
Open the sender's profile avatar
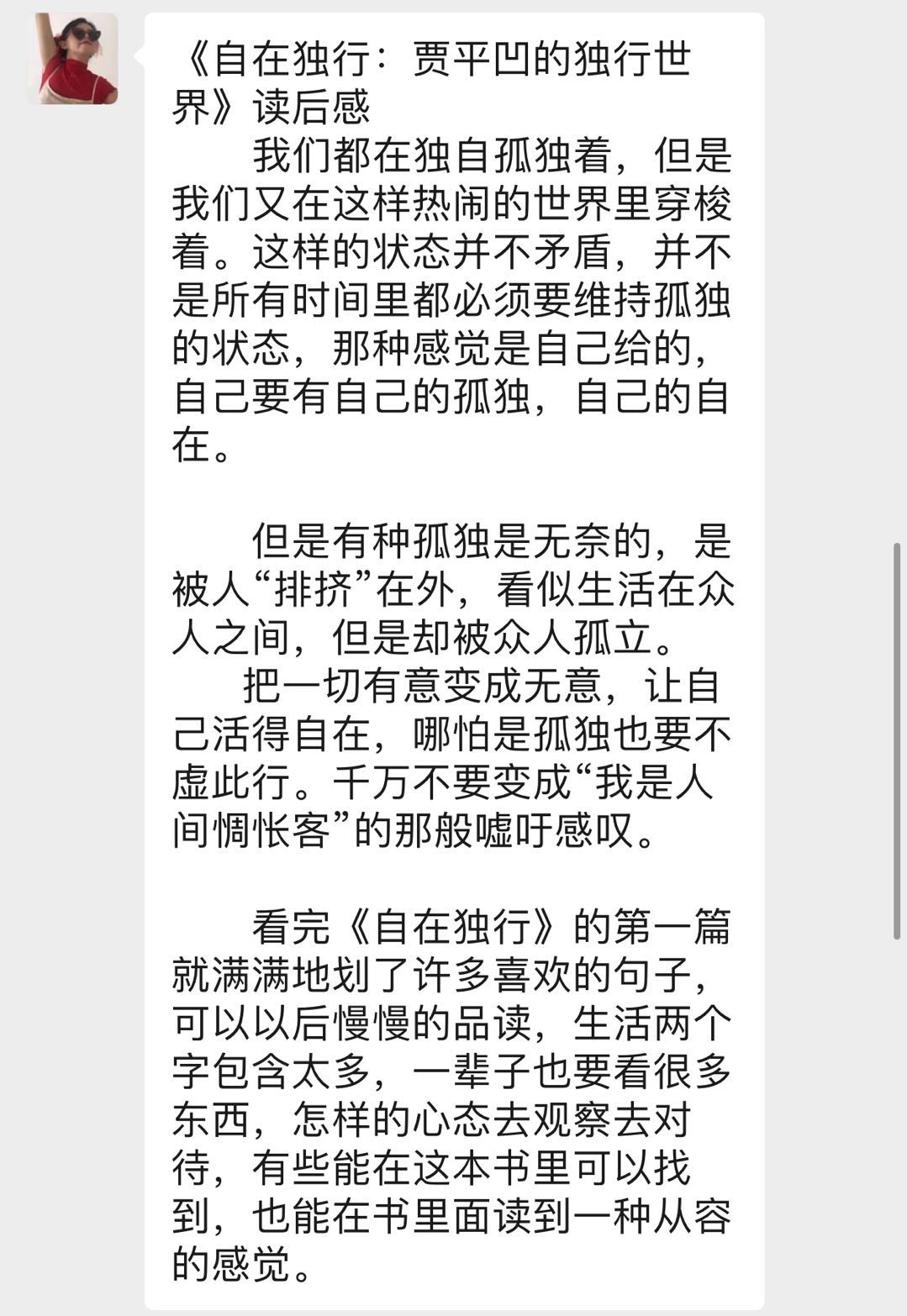(73, 58)
